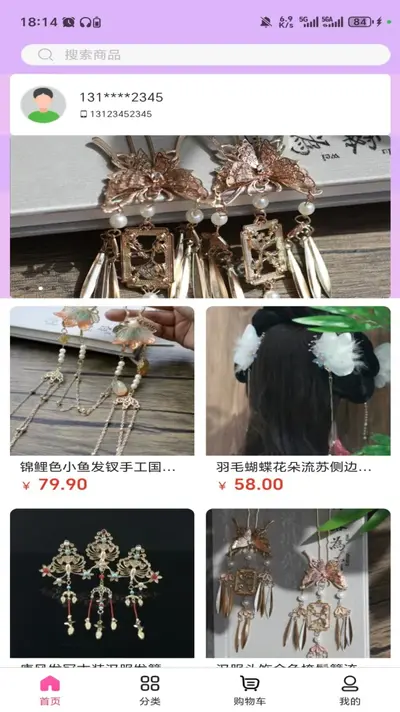400x712 pixels.
Task: Tap the 搜索商品 search box
Action: pyautogui.click(x=205, y=55)
